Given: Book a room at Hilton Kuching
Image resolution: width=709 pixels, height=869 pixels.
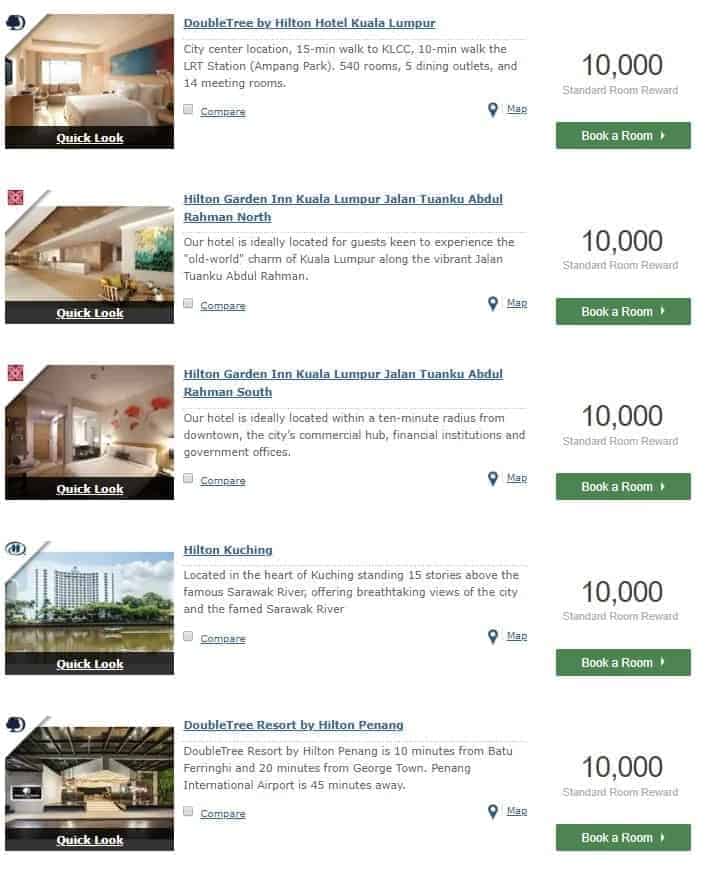Looking at the screenshot, I should point(622,662).
